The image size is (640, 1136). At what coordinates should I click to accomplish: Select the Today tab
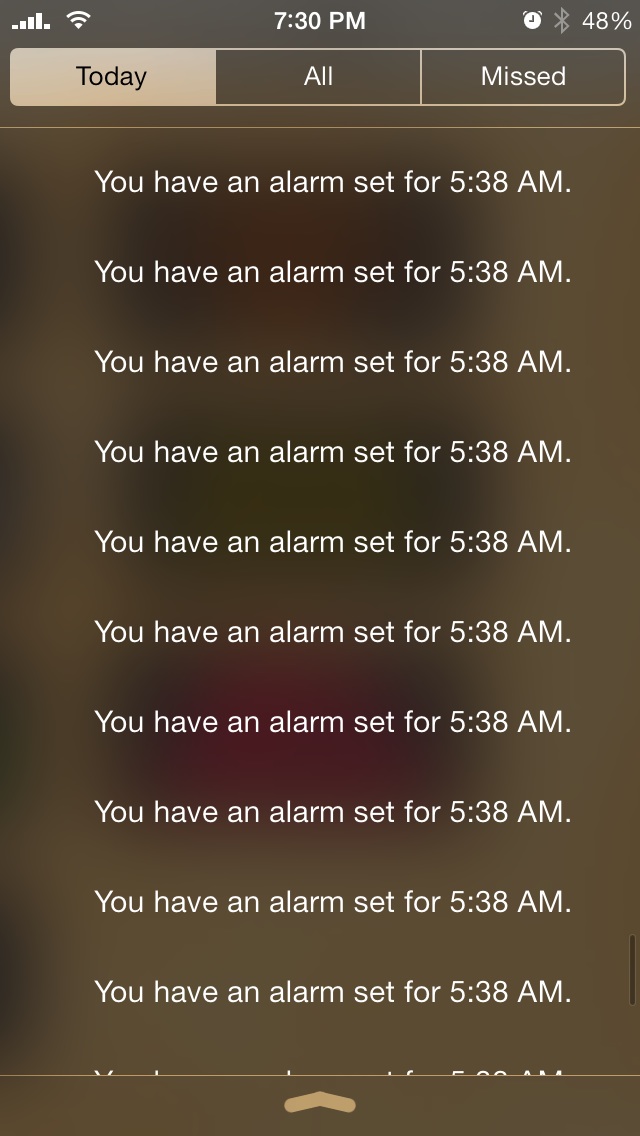pos(112,77)
